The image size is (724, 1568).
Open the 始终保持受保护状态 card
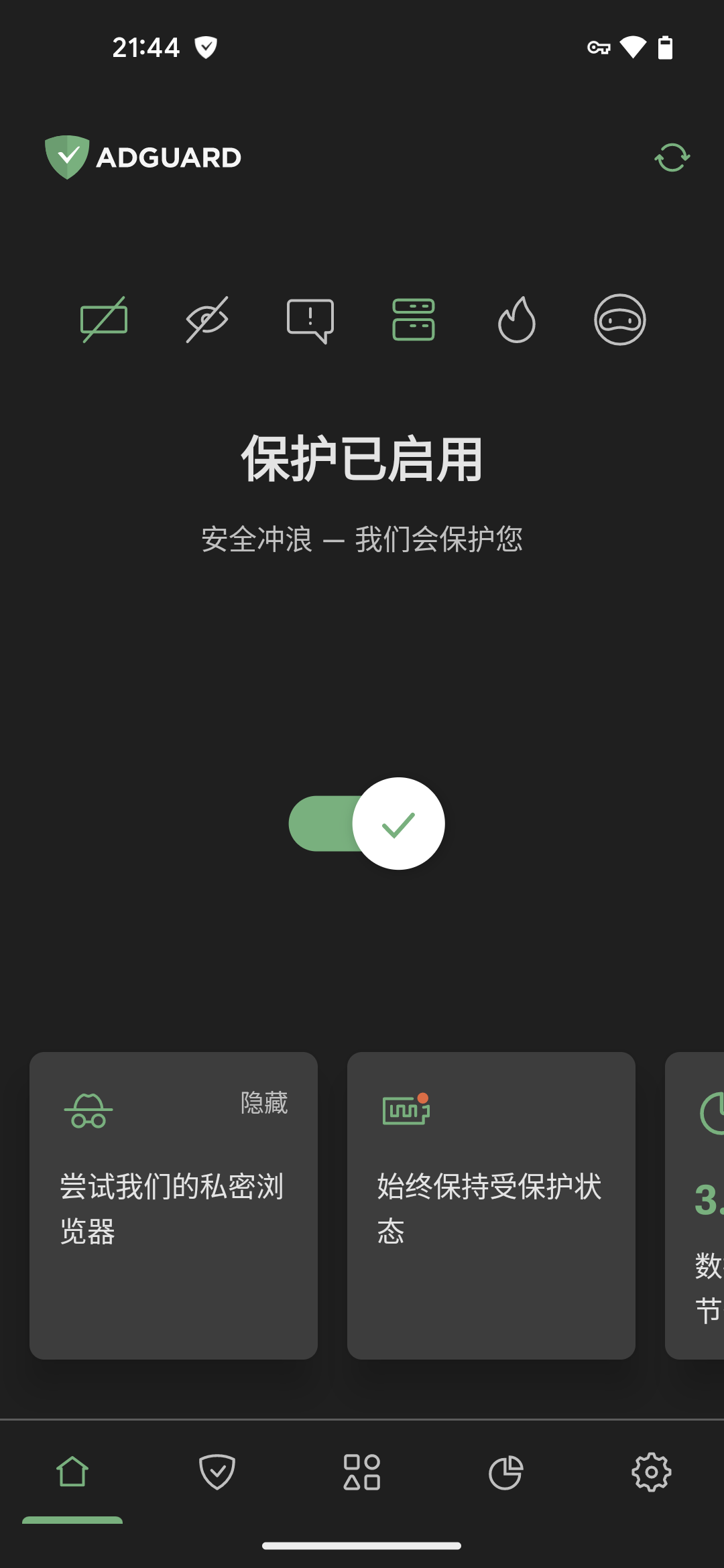click(491, 1205)
